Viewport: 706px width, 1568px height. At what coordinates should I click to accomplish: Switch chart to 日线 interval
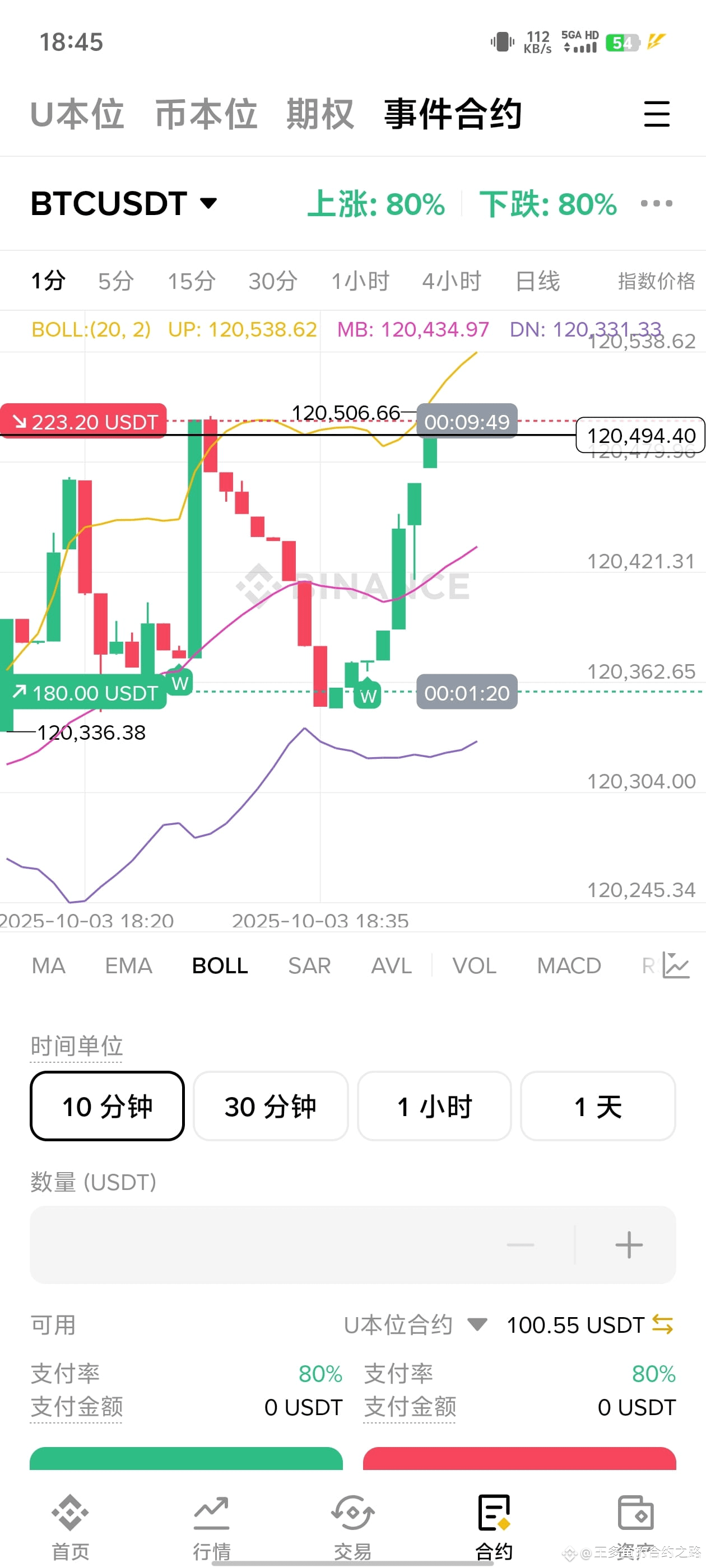(x=537, y=281)
